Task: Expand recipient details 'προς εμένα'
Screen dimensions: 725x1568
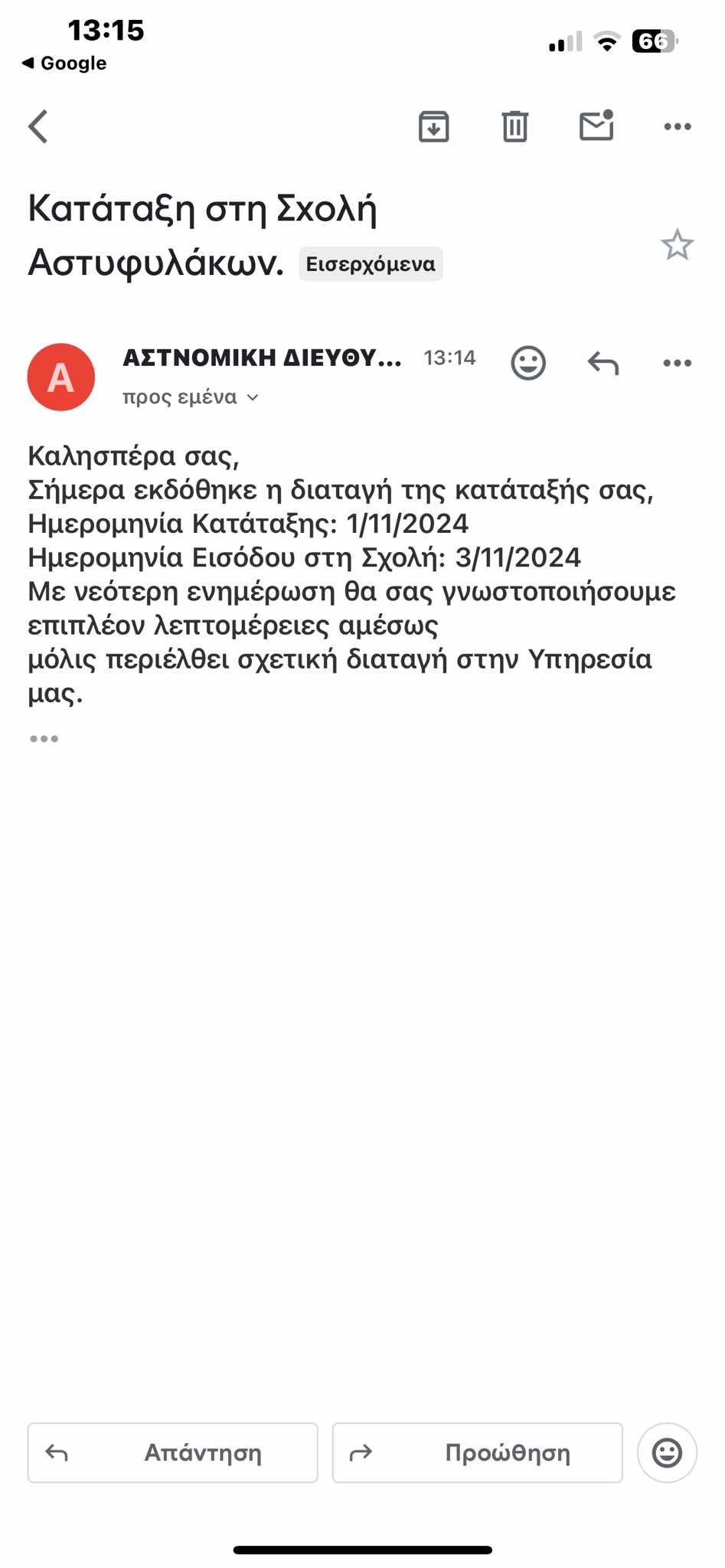Action: click(x=191, y=397)
